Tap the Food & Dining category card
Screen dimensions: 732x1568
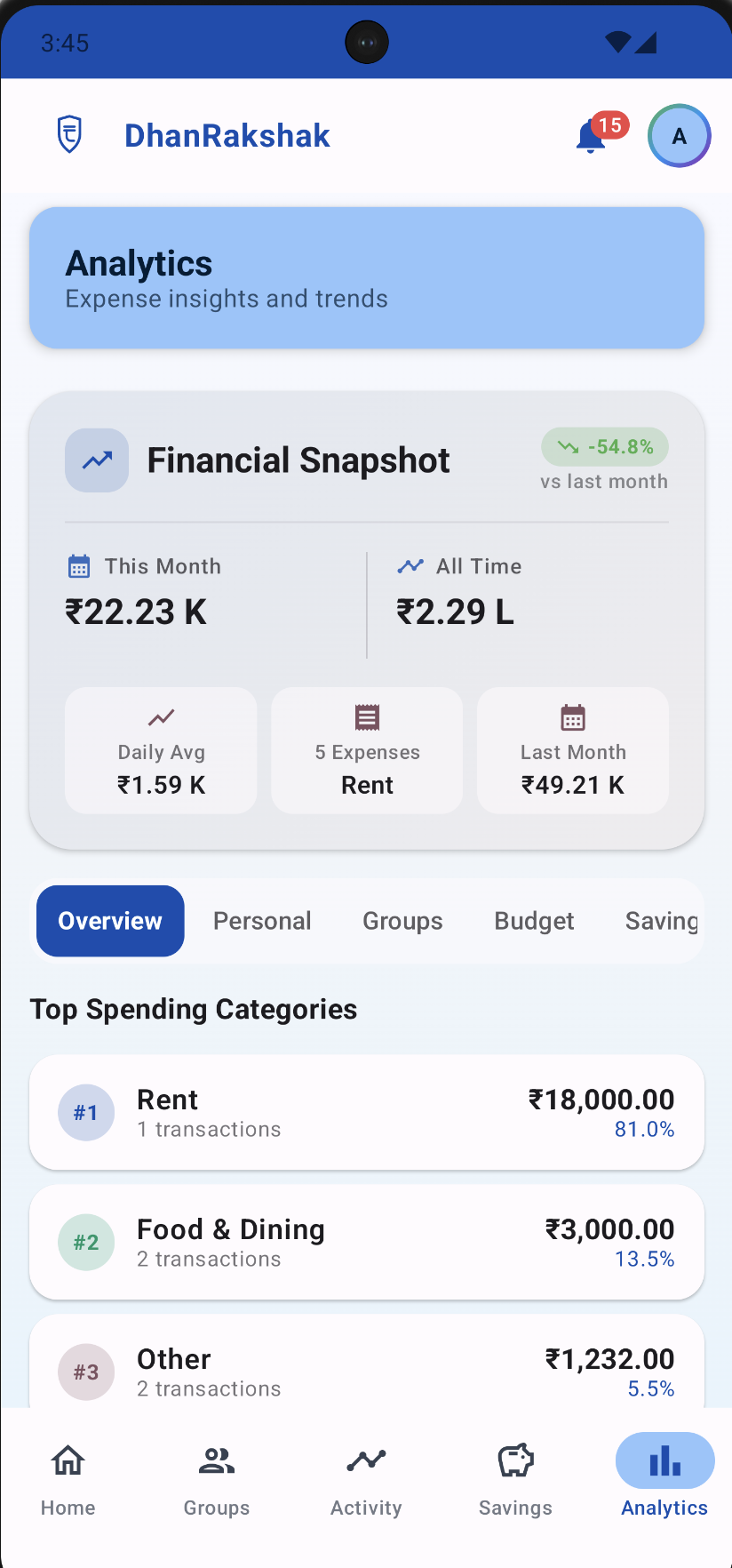pyautogui.click(x=366, y=1242)
